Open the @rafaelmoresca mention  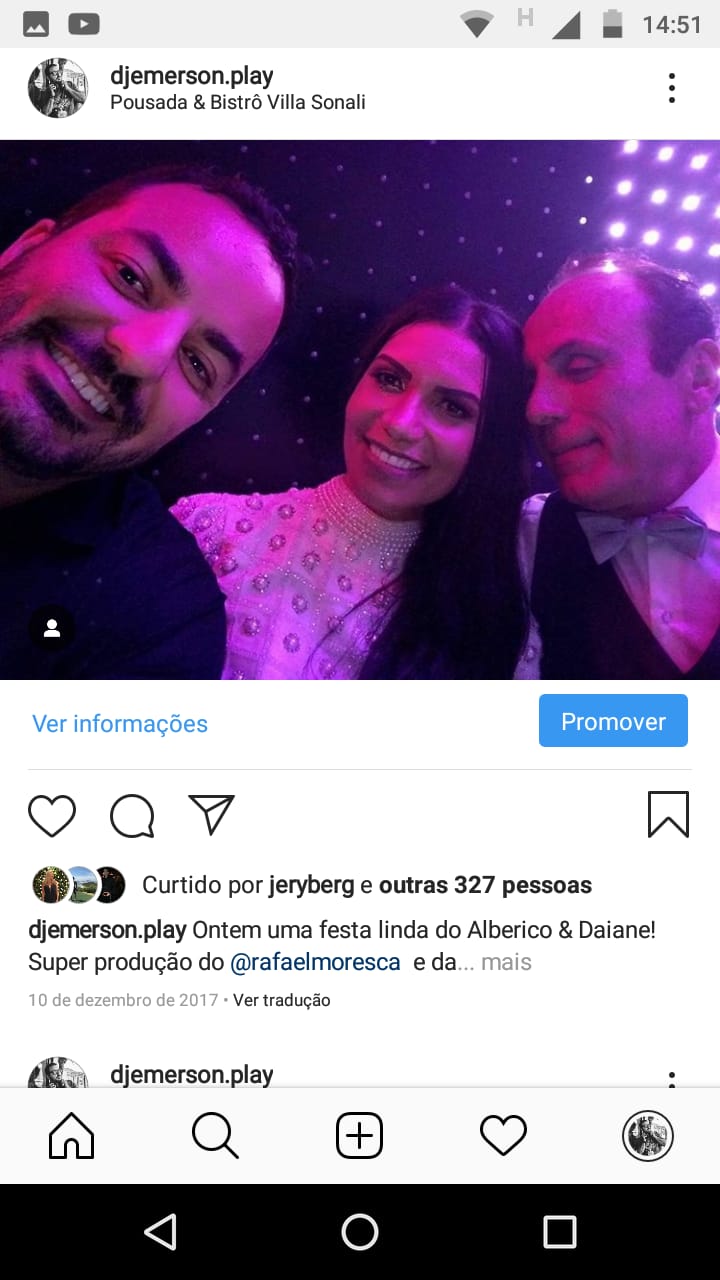point(315,962)
